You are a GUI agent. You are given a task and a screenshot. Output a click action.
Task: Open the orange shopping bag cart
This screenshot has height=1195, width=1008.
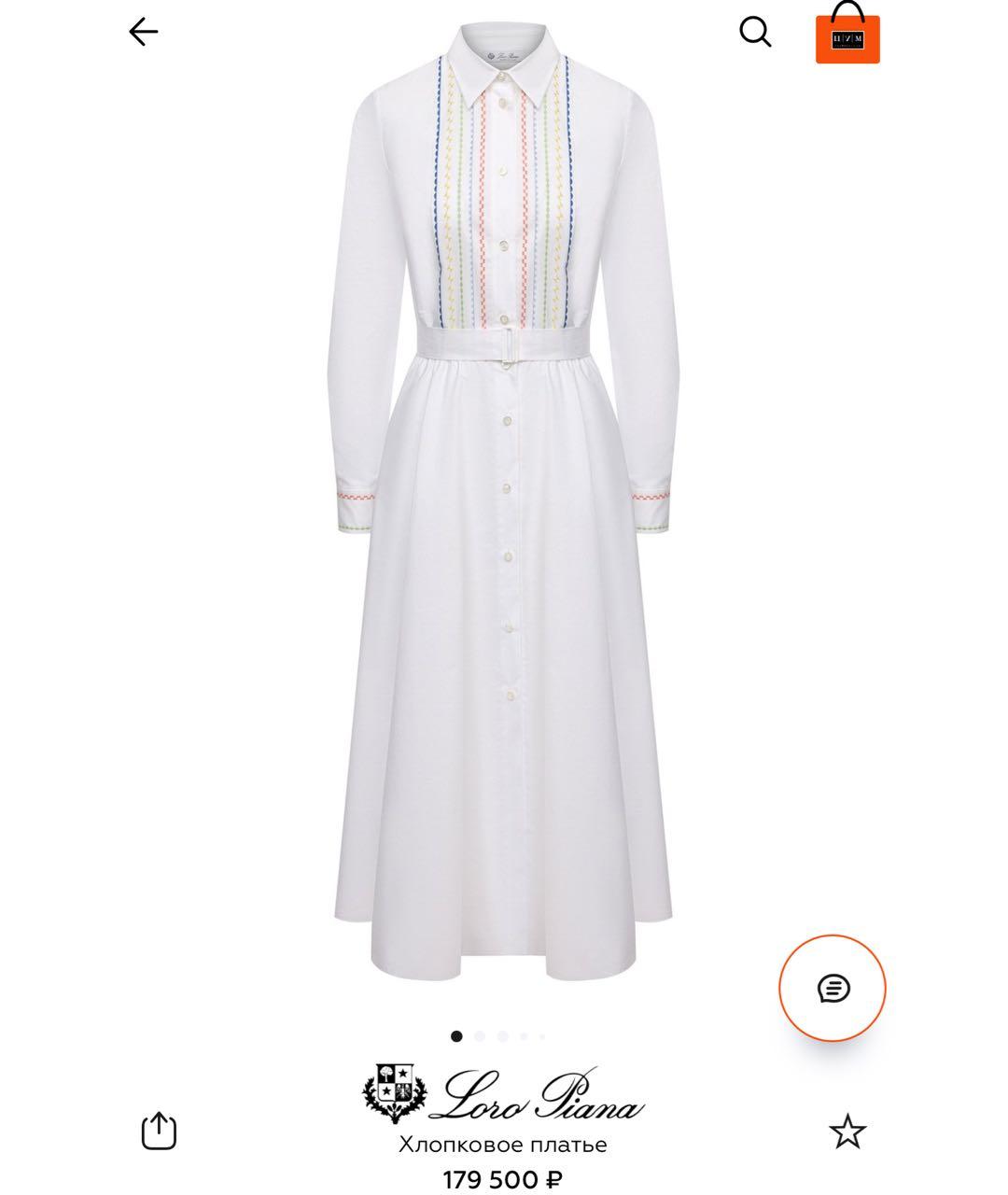coord(847,35)
